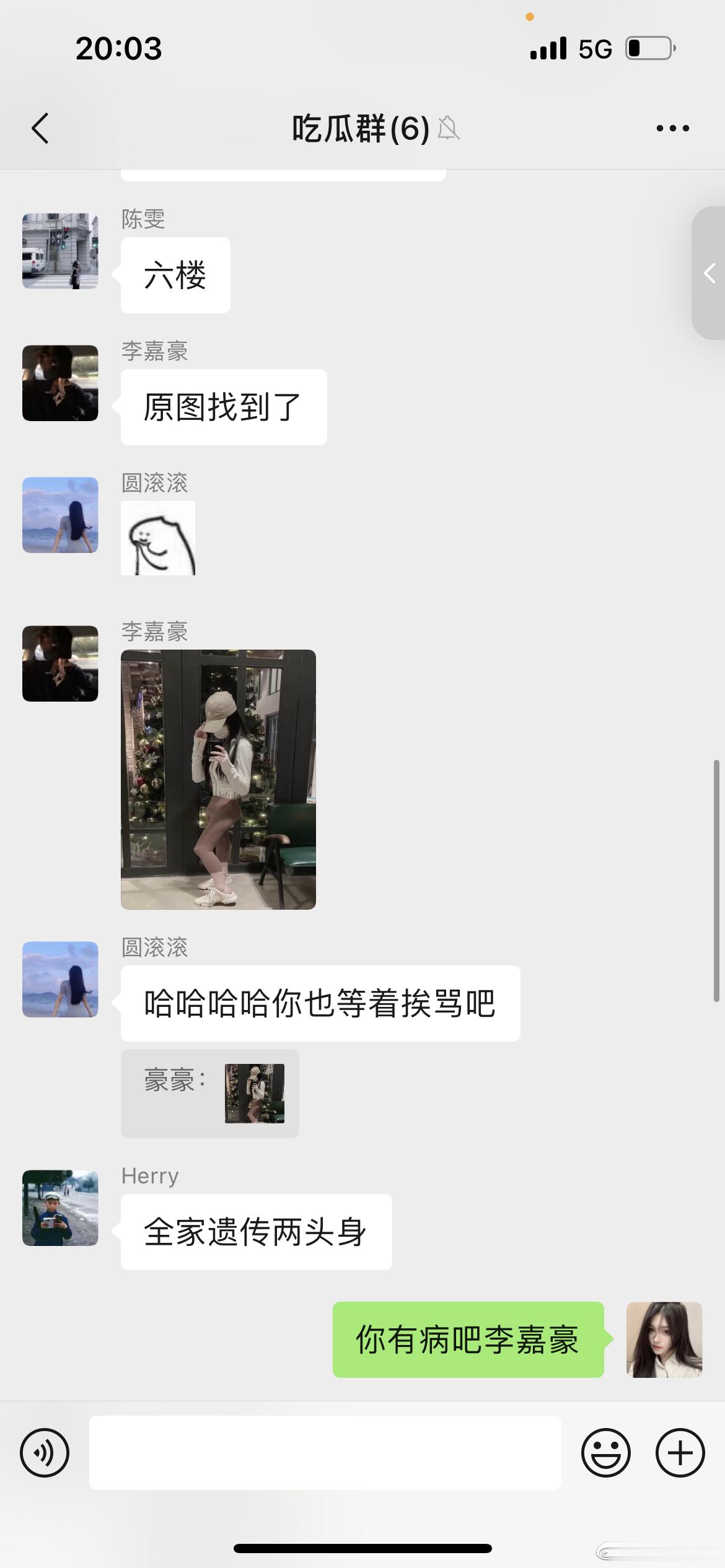View Herry's profile avatar
The width and height of the screenshot is (725, 1568).
pyautogui.click(x=60, y=1208)
